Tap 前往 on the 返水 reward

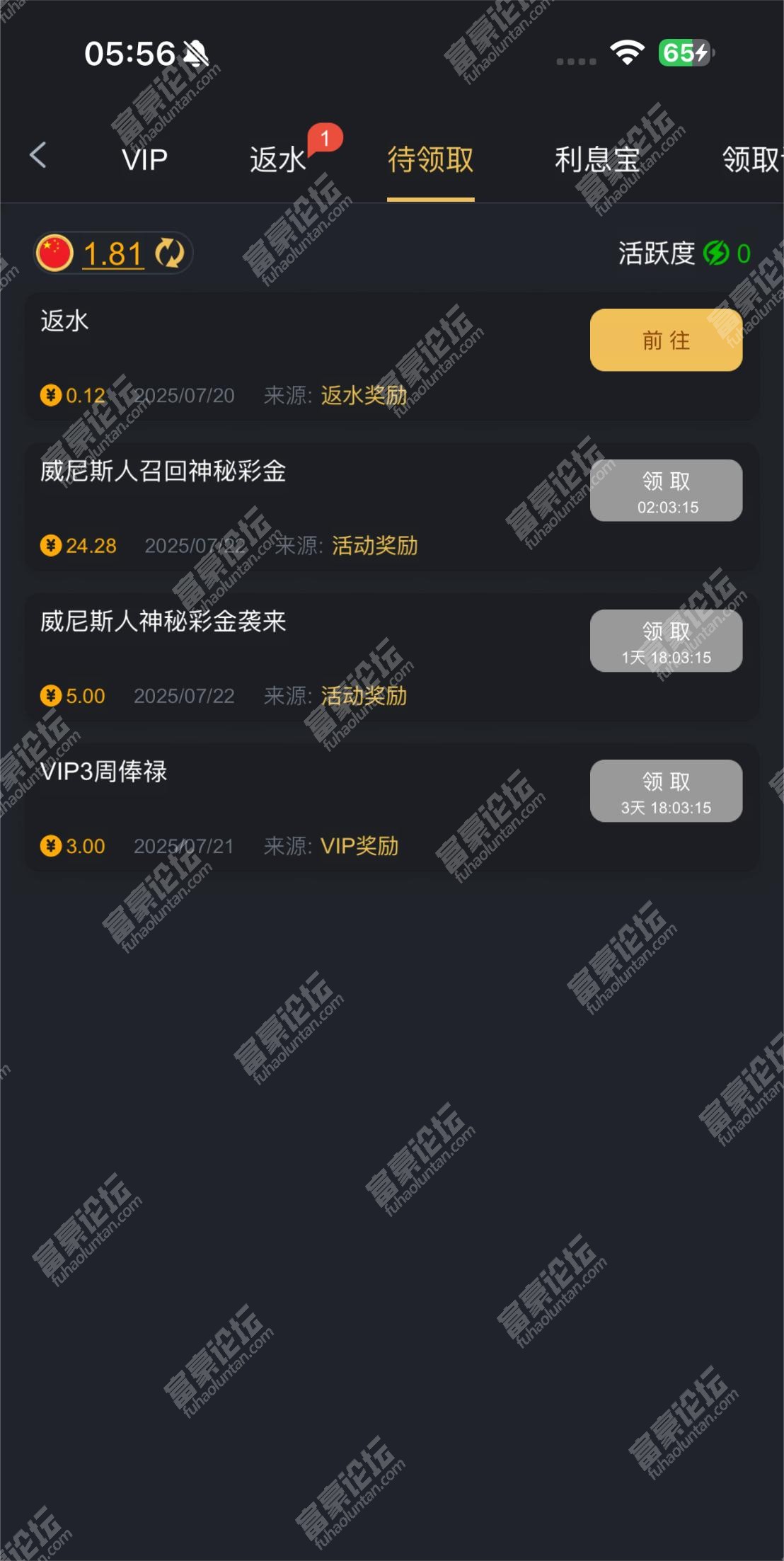point(666,340)
